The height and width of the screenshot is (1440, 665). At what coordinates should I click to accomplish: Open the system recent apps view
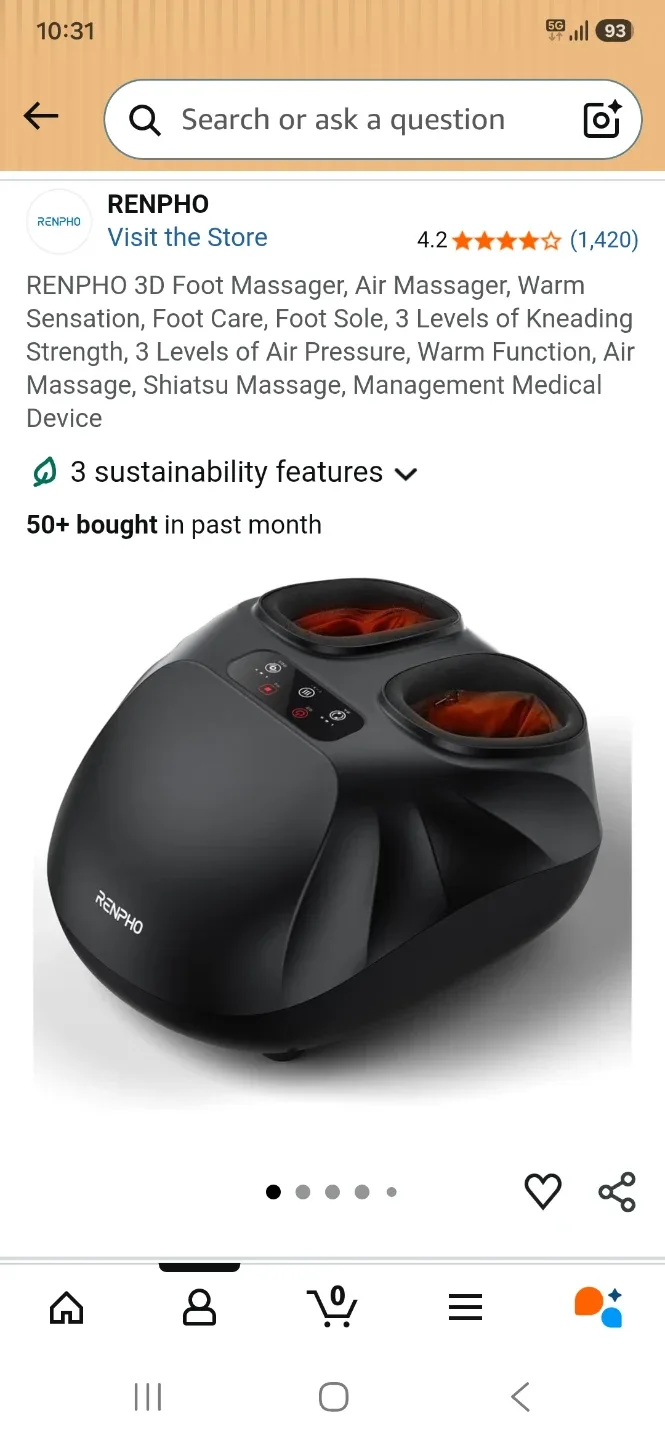148,1397
